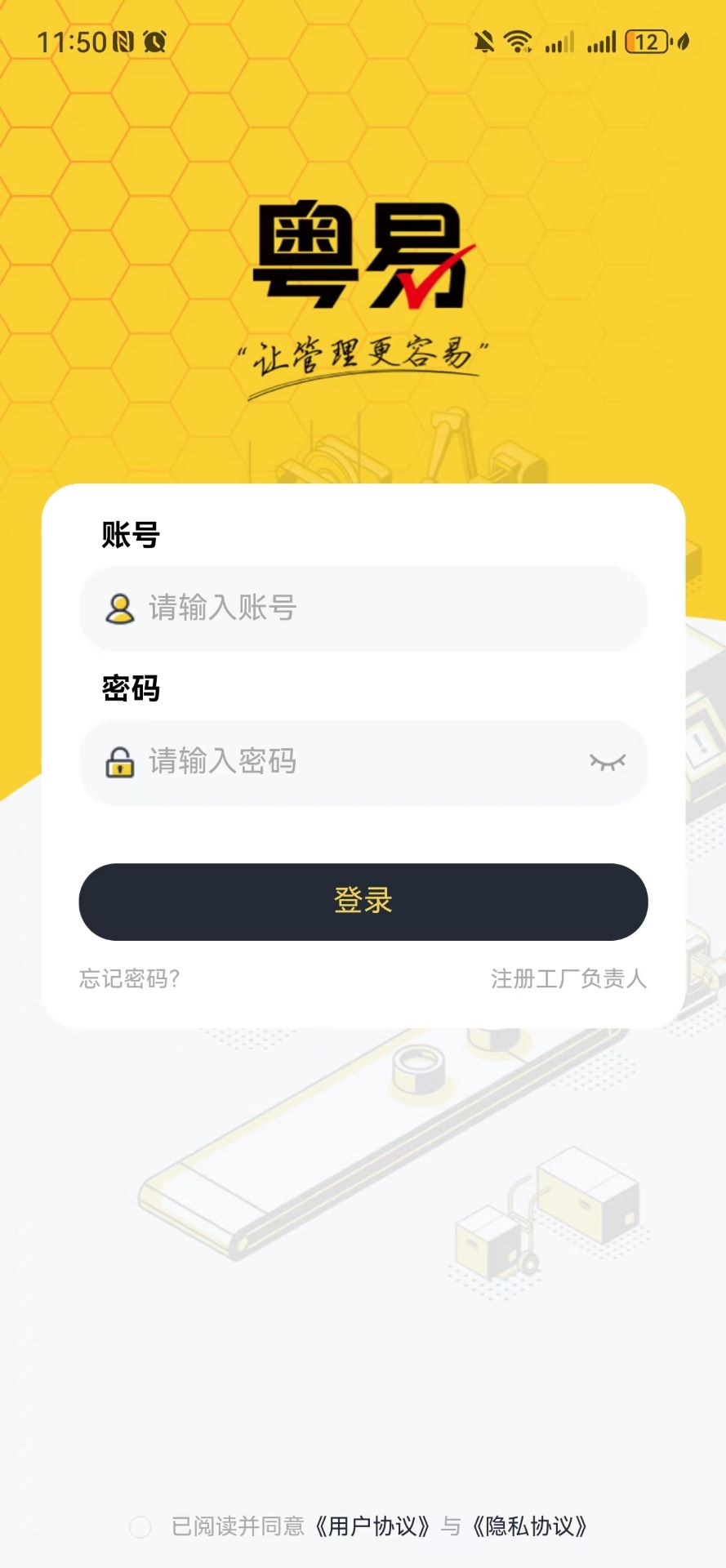Click the cellular signal bars icon

point(603,41)
